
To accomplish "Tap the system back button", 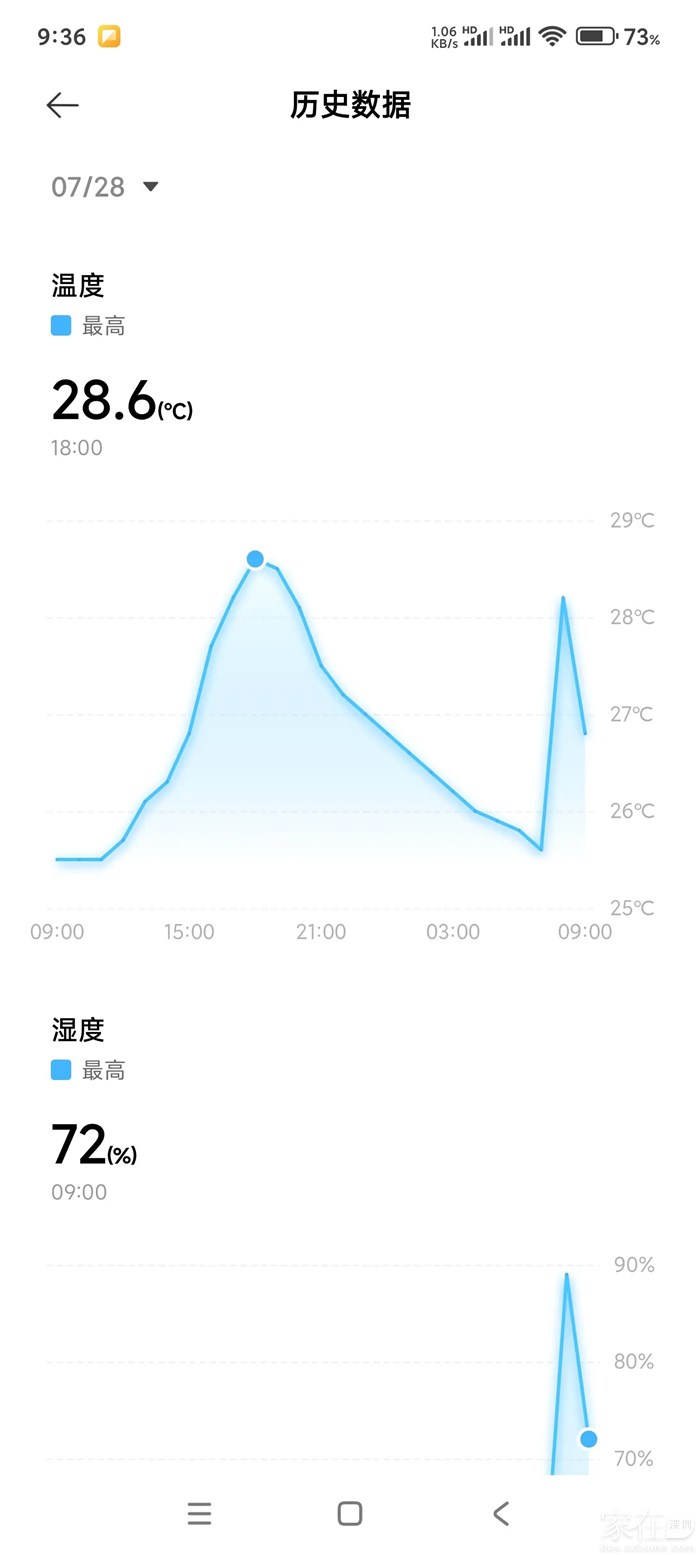I will pos(501,1513).
